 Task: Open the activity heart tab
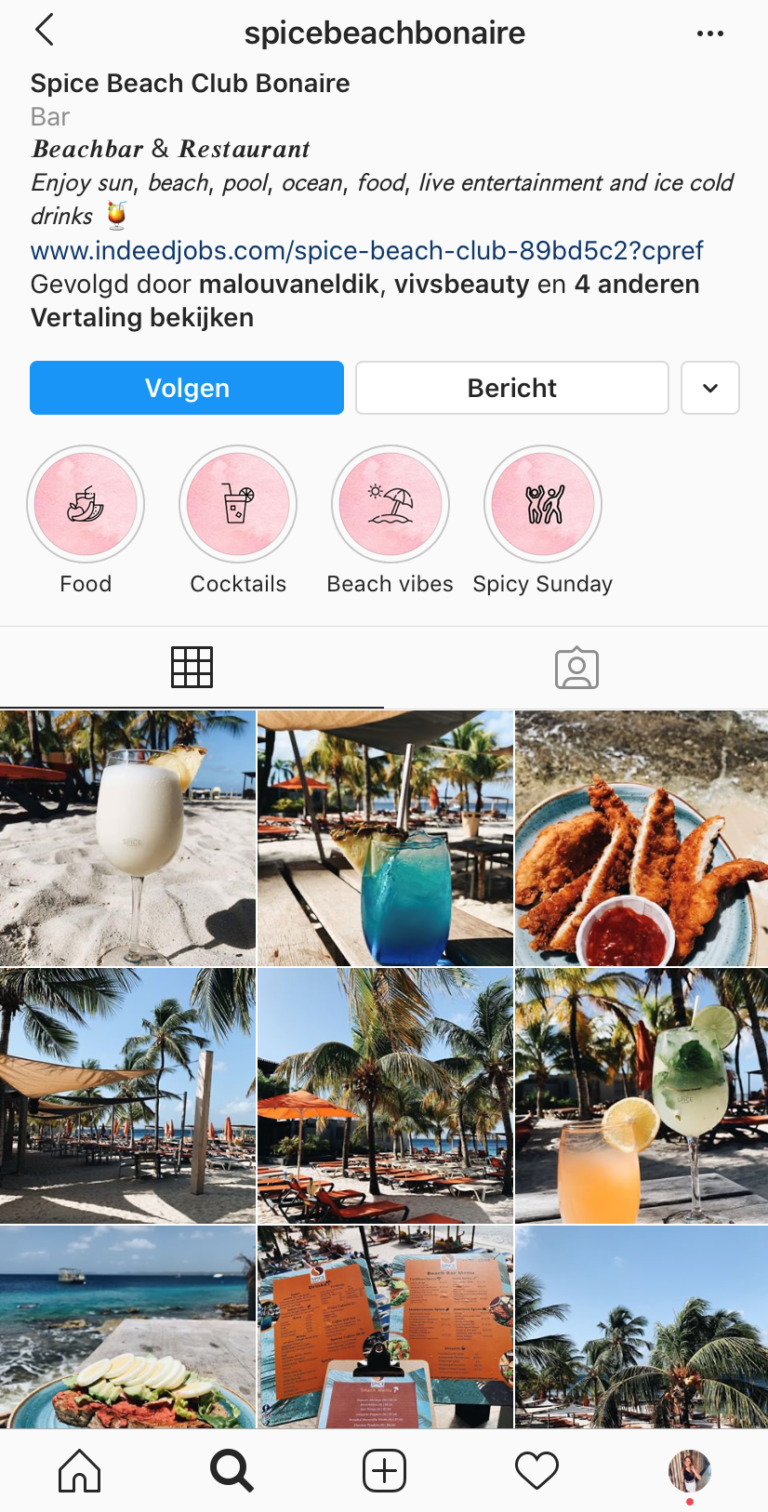(536, 1471)
